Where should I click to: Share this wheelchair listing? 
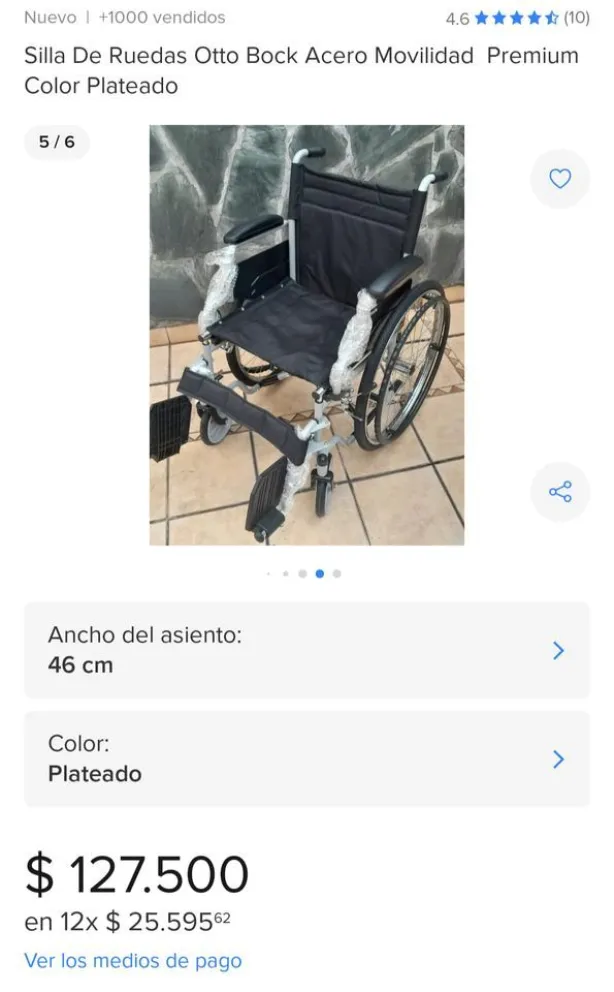point(559,492)
